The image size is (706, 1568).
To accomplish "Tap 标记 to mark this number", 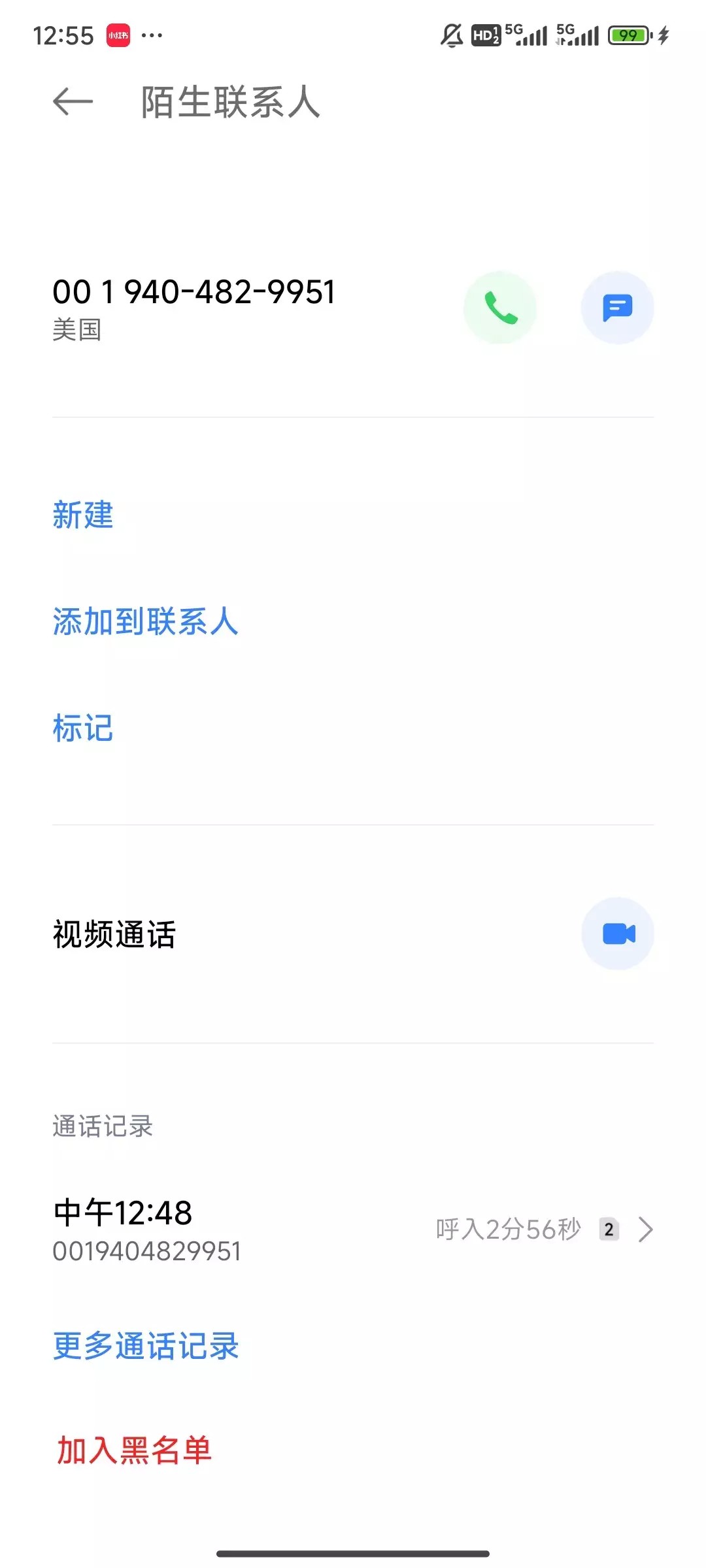I will tap(83, 728).
